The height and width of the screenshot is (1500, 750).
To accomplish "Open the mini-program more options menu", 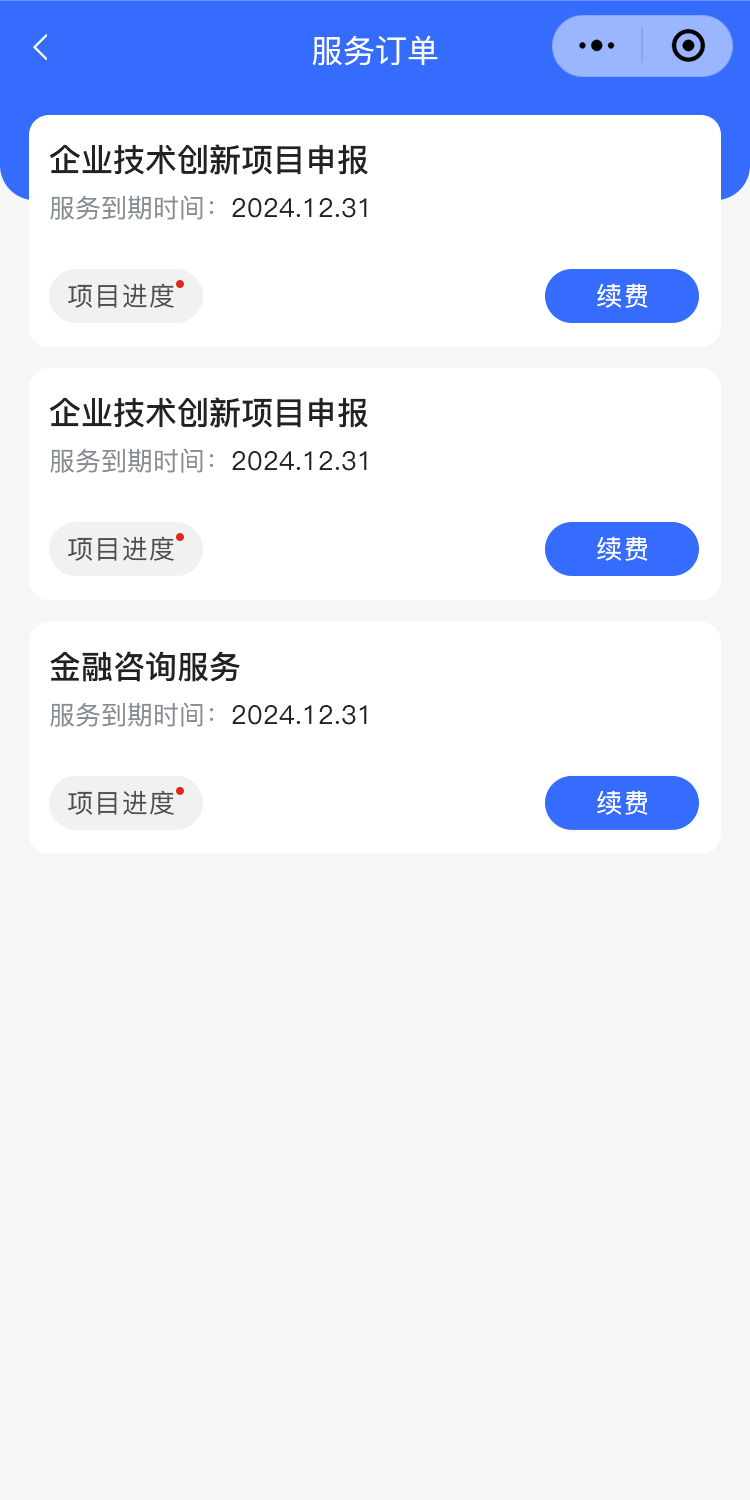I will click(597, 46).
